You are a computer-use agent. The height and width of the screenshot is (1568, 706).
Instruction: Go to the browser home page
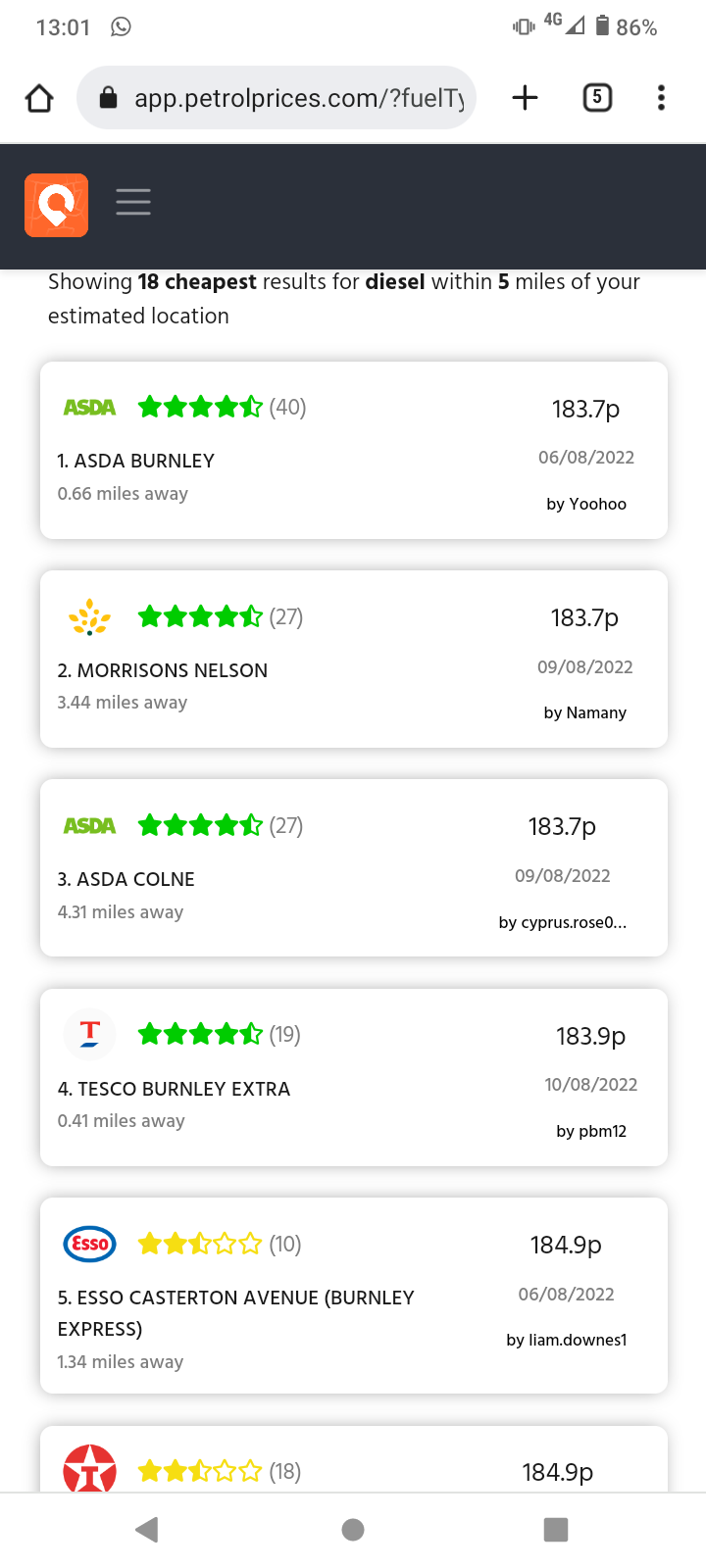coord(39,98)
